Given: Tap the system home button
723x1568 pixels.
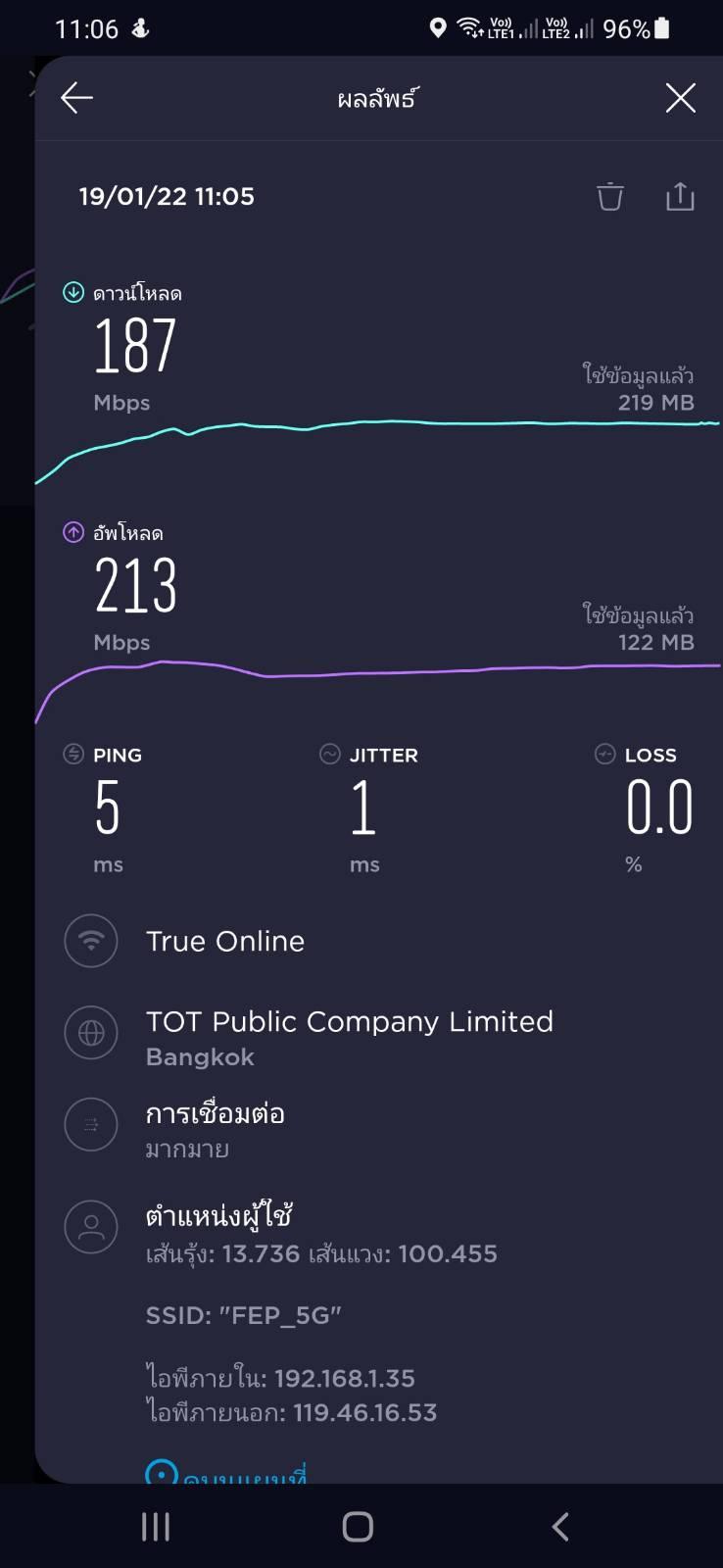Looking at the screenshot, I should [358, 1526].
